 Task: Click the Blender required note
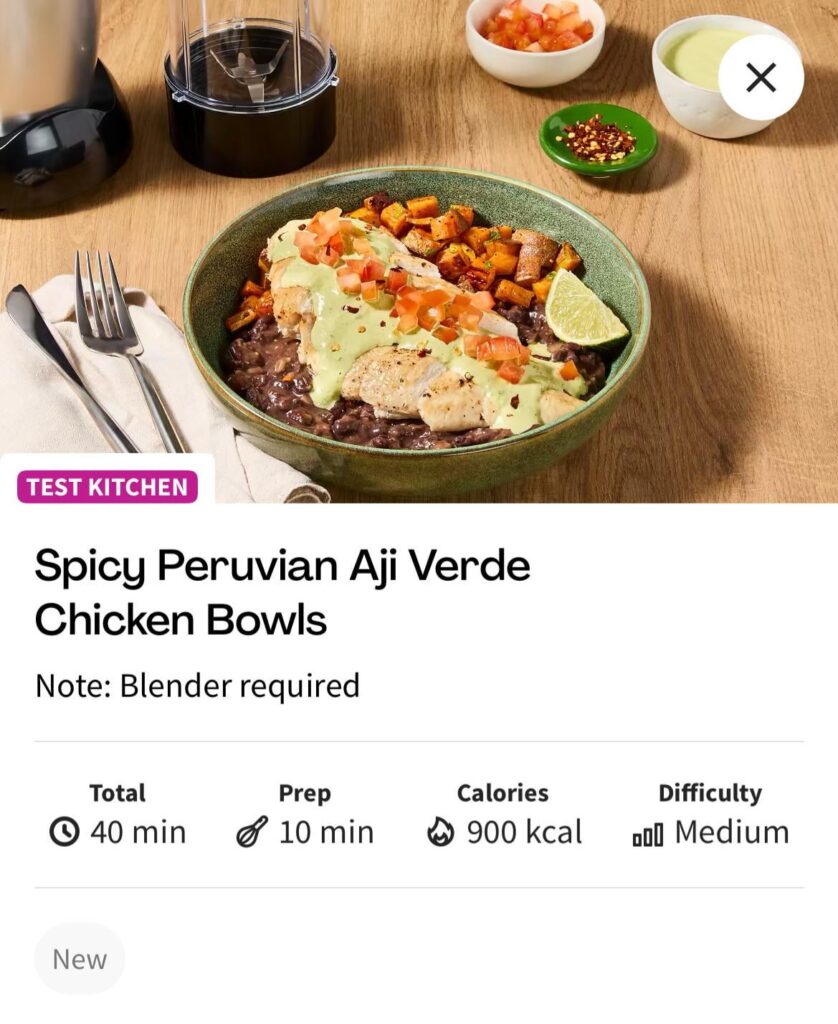198,686
